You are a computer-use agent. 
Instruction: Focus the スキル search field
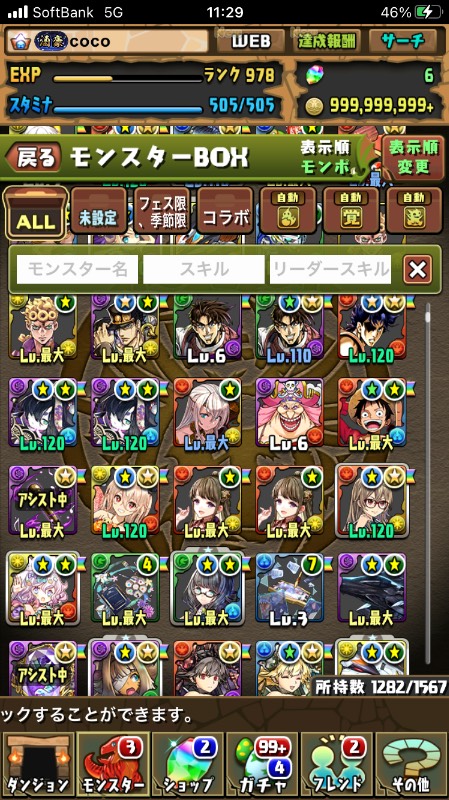pyautogui.click(x=204, y=269)
